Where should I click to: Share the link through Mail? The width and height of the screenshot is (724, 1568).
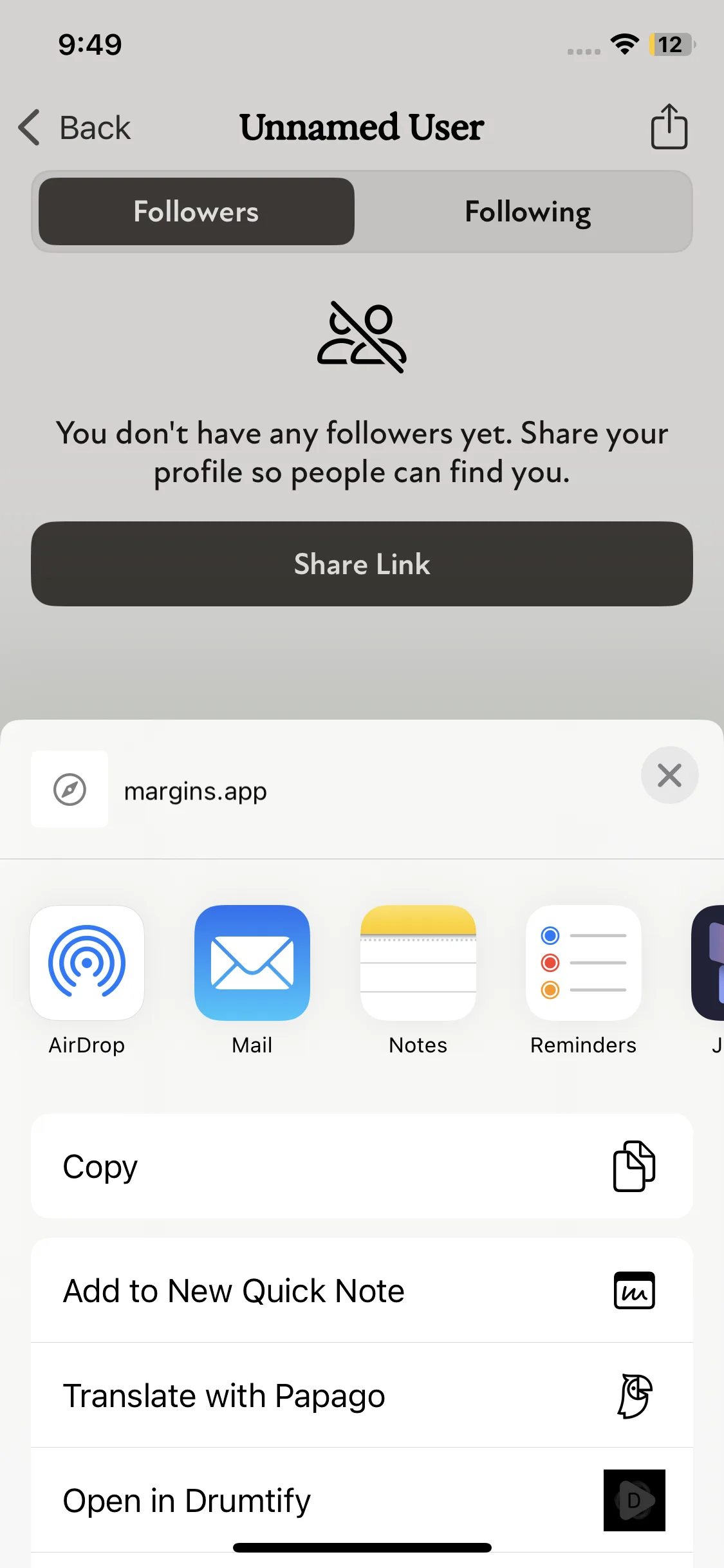tap(252, 963)
